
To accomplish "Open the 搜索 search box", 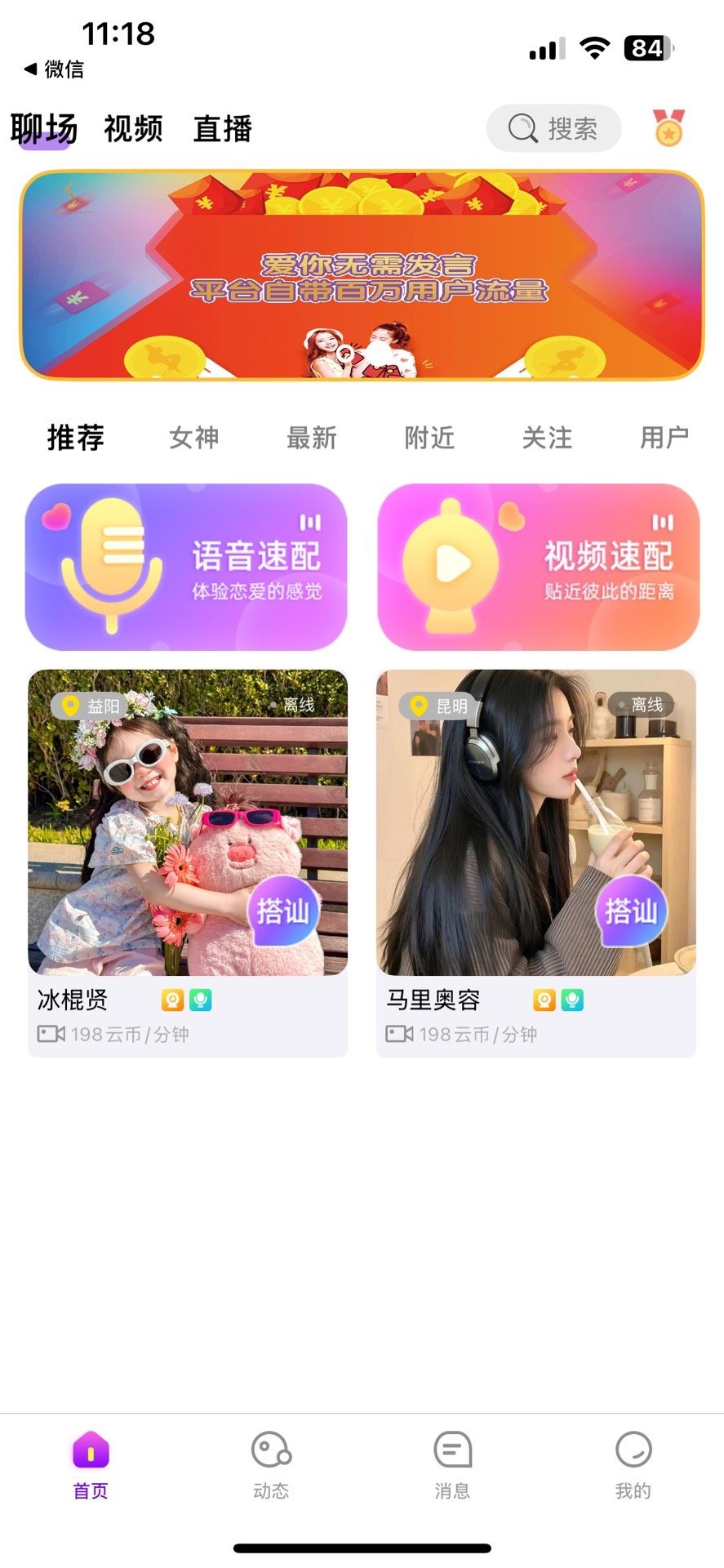I will [x=553, y=128].
